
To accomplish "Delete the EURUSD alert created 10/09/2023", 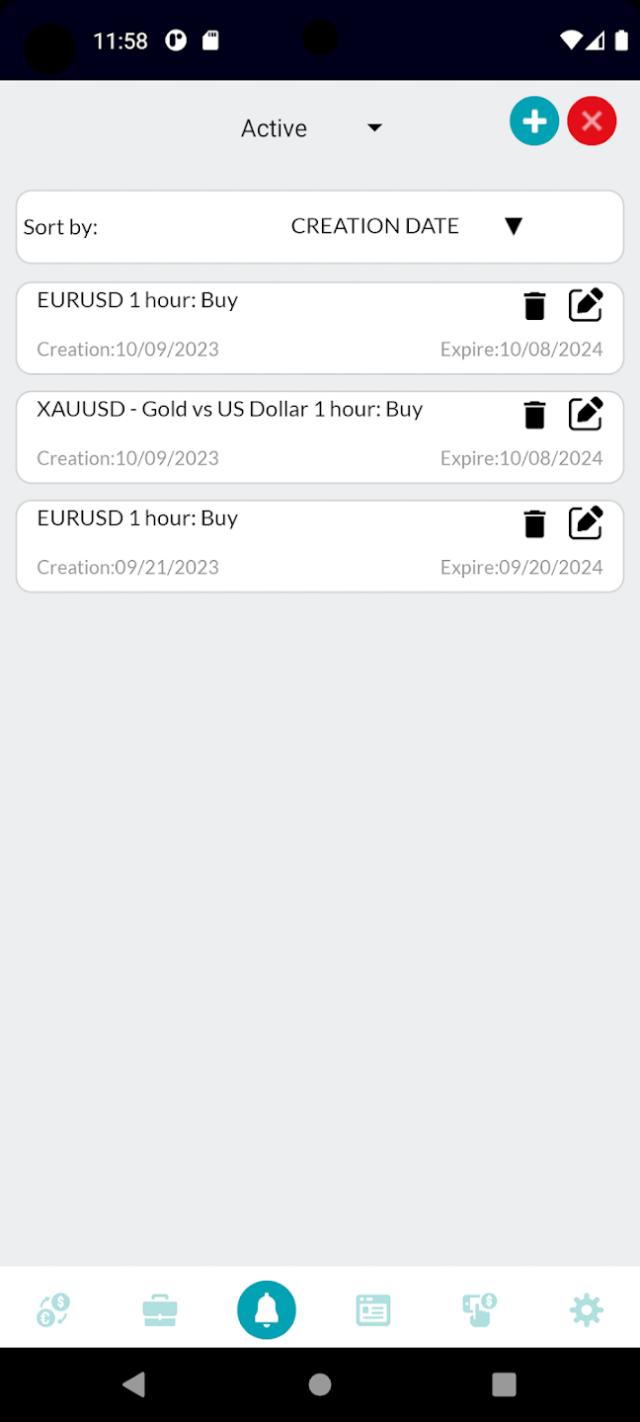I will click(535, 306).
